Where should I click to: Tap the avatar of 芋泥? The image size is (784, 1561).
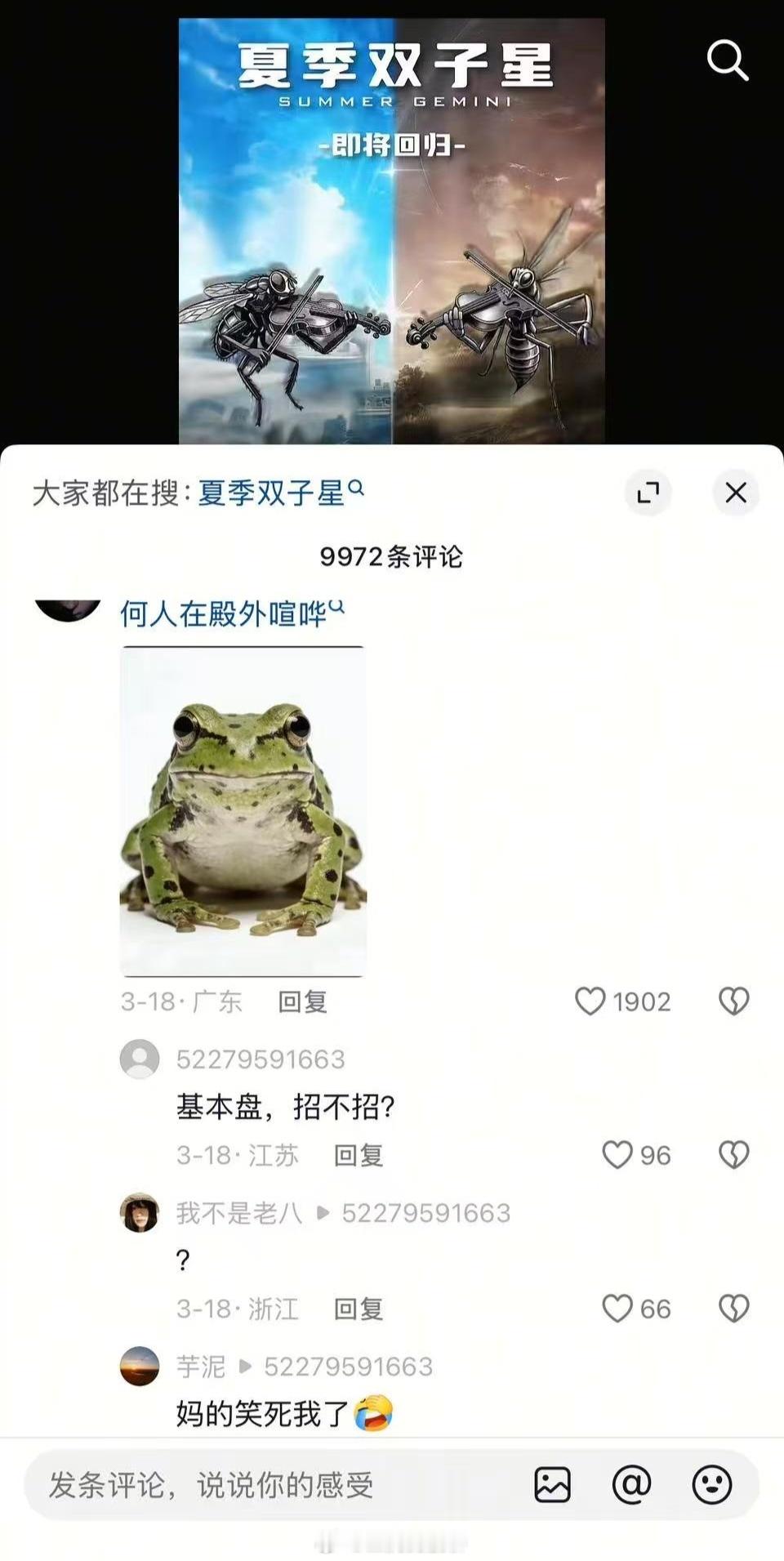click(140, 1364)
